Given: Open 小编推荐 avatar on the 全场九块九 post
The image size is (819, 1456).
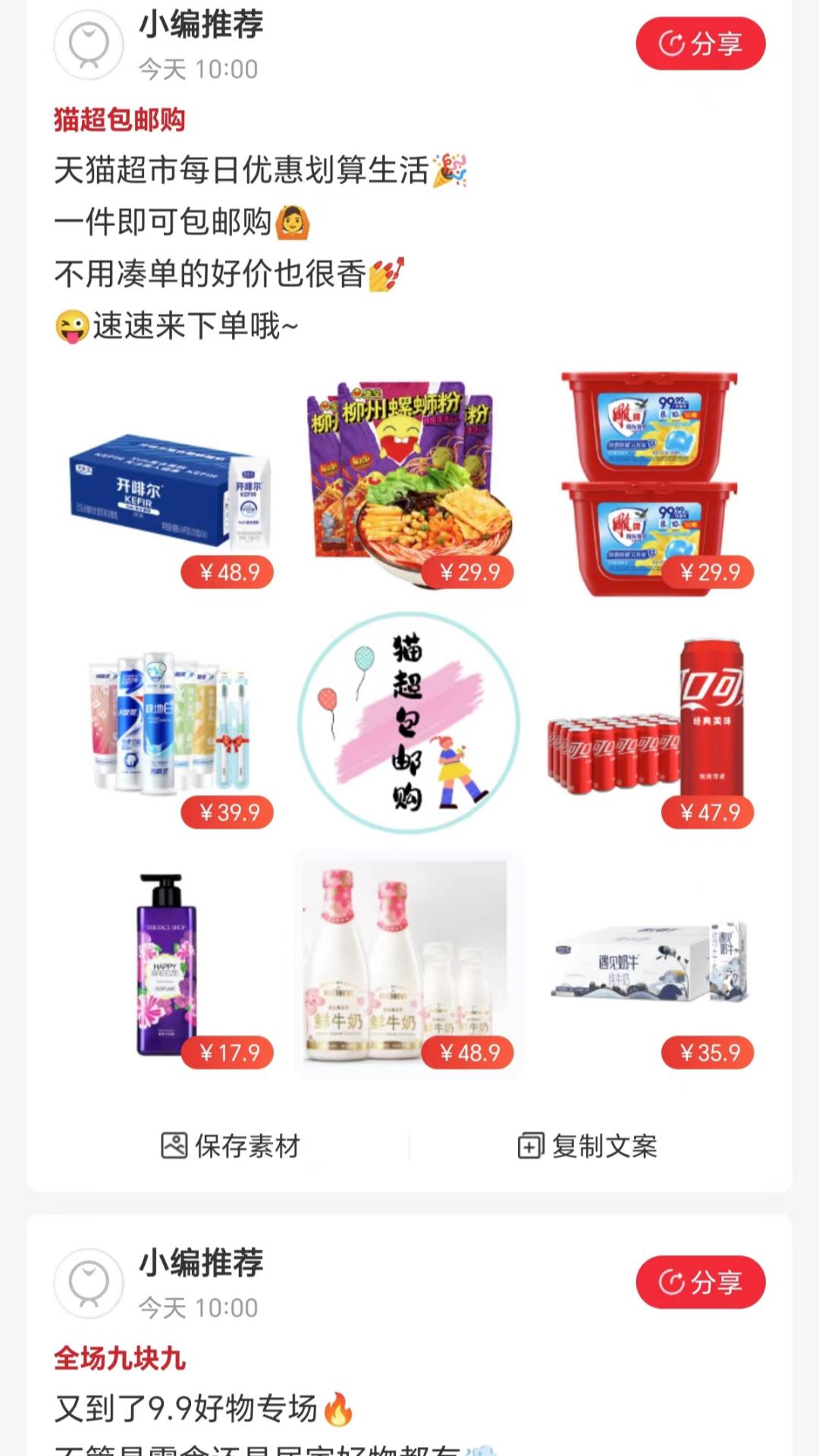Looking at the screenshot, I should 89,1282.
